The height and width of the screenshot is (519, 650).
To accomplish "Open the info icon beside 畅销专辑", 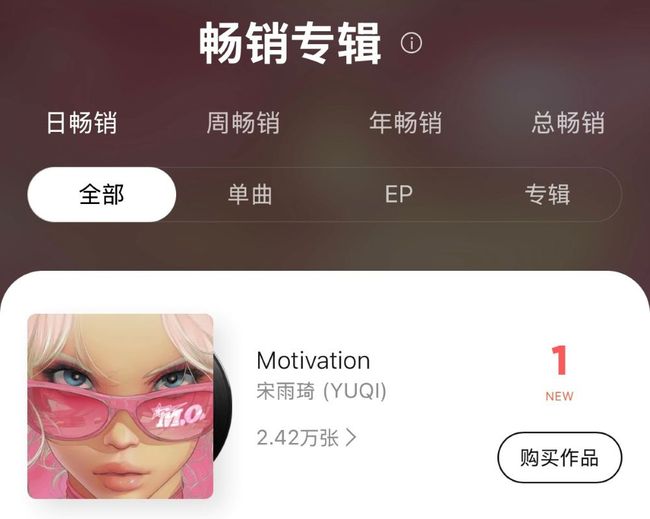I will point(411,43).
